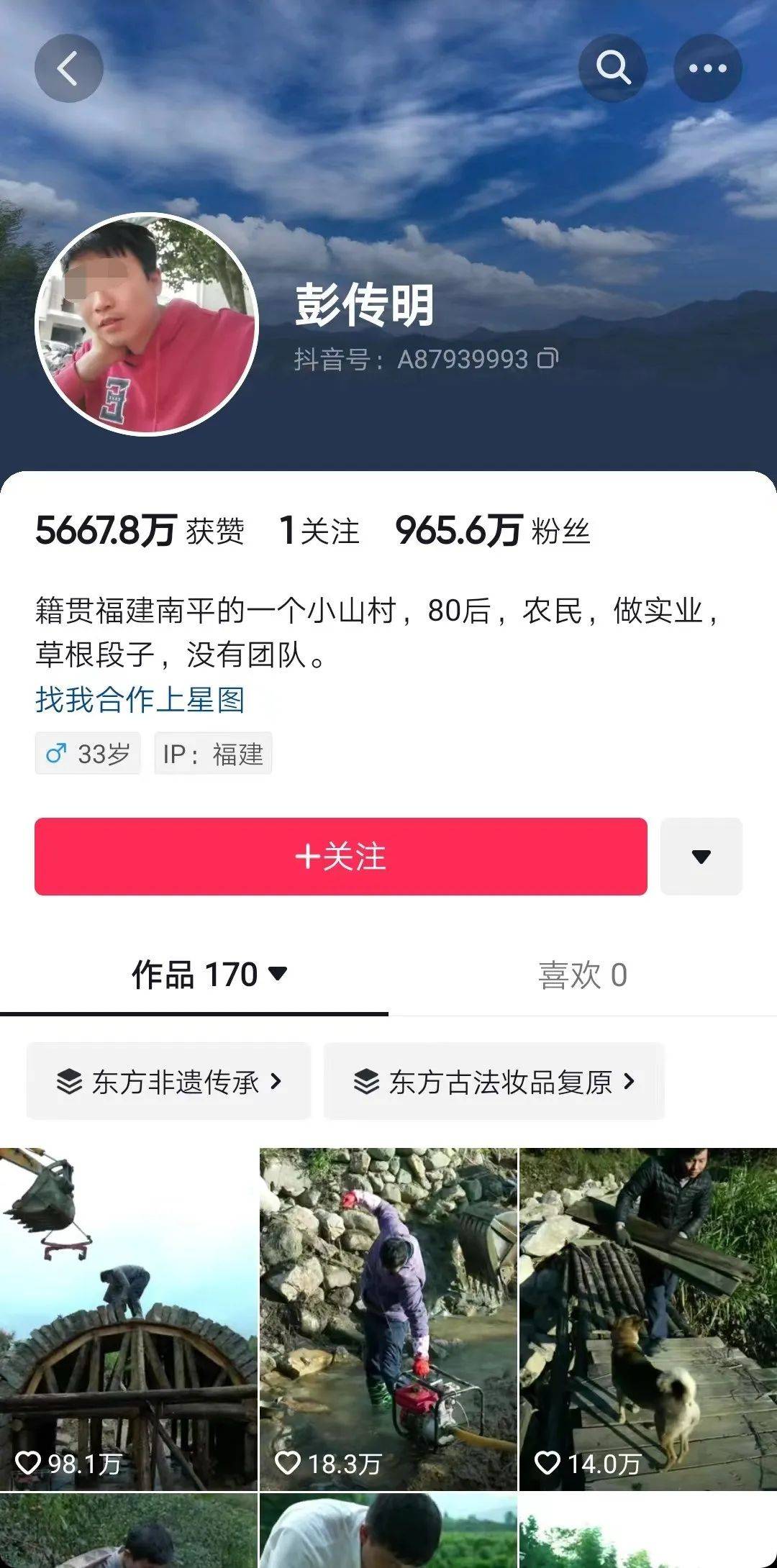Open the round profile avatar picture

(x=147, y=324)
